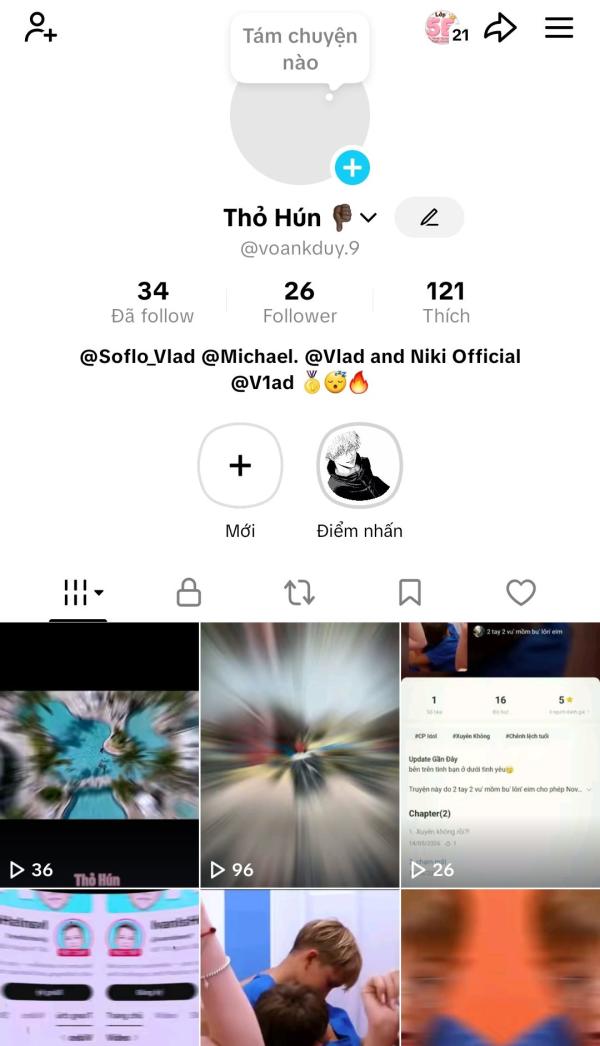The height and width of the screenshot is (1046, 600).
Task: Open the Điểm nhấn highlight
Action: 360,482
